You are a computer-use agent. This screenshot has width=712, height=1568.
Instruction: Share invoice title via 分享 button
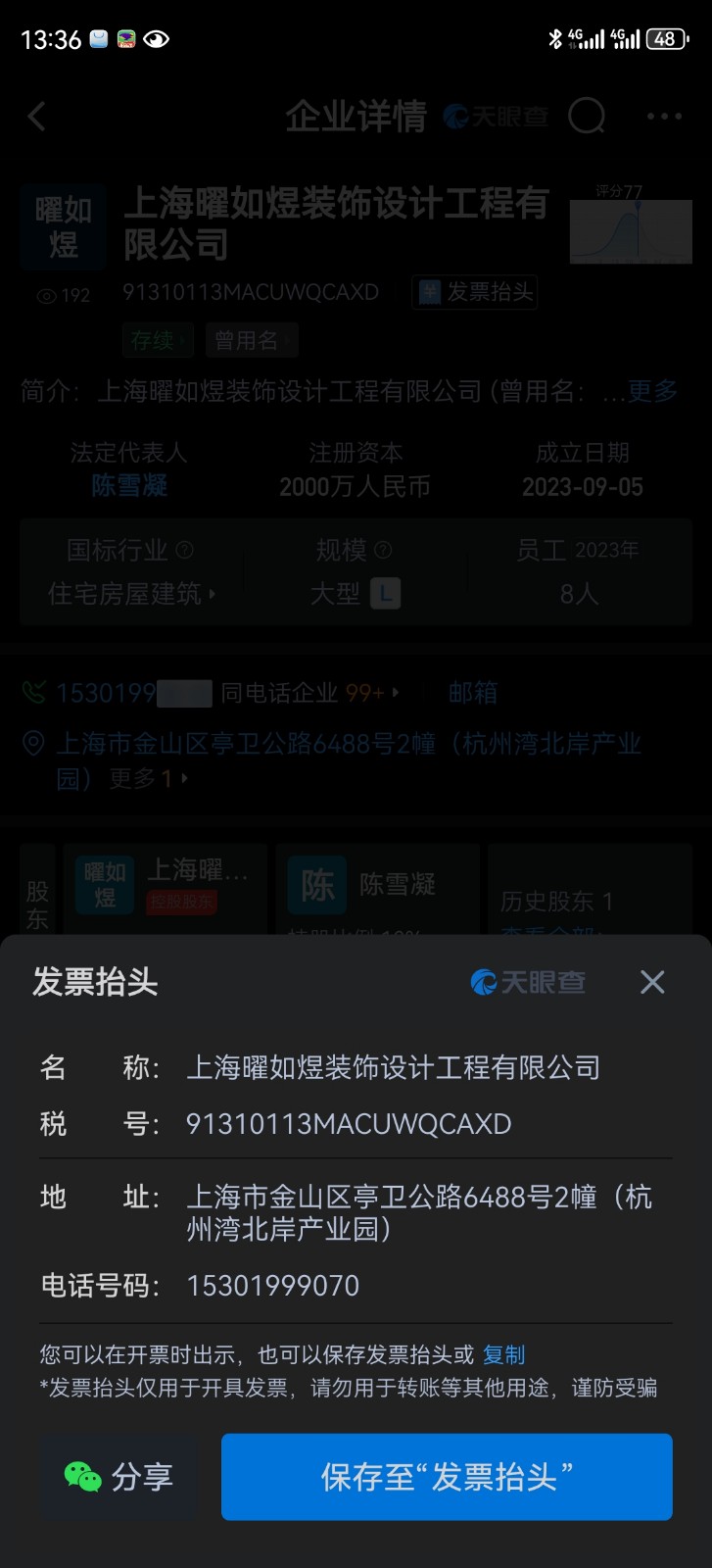pyautogui.click(x=119, y=1477)
